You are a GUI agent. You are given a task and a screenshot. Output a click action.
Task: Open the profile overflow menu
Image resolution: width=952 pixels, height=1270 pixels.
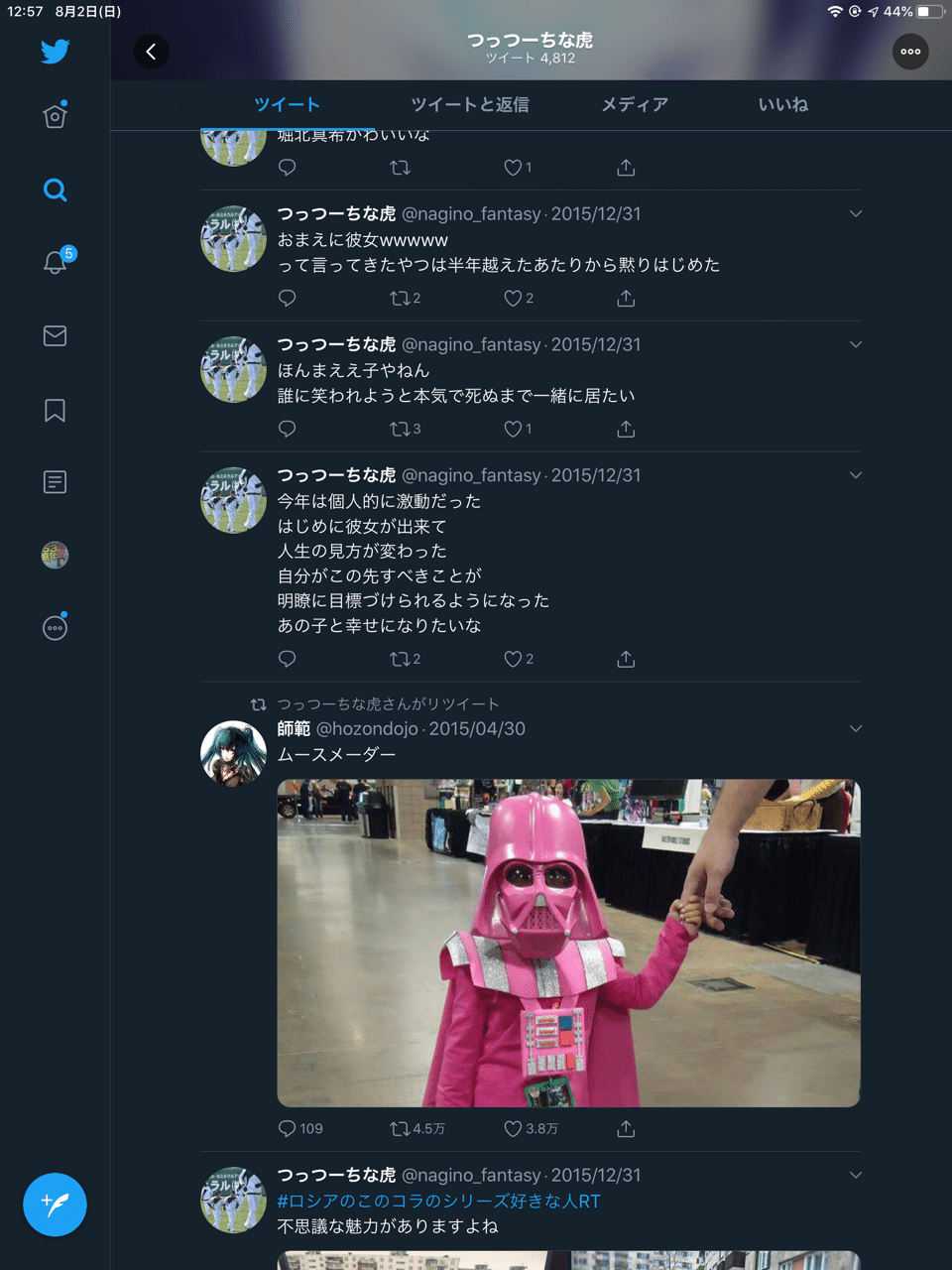coord(910,52)
